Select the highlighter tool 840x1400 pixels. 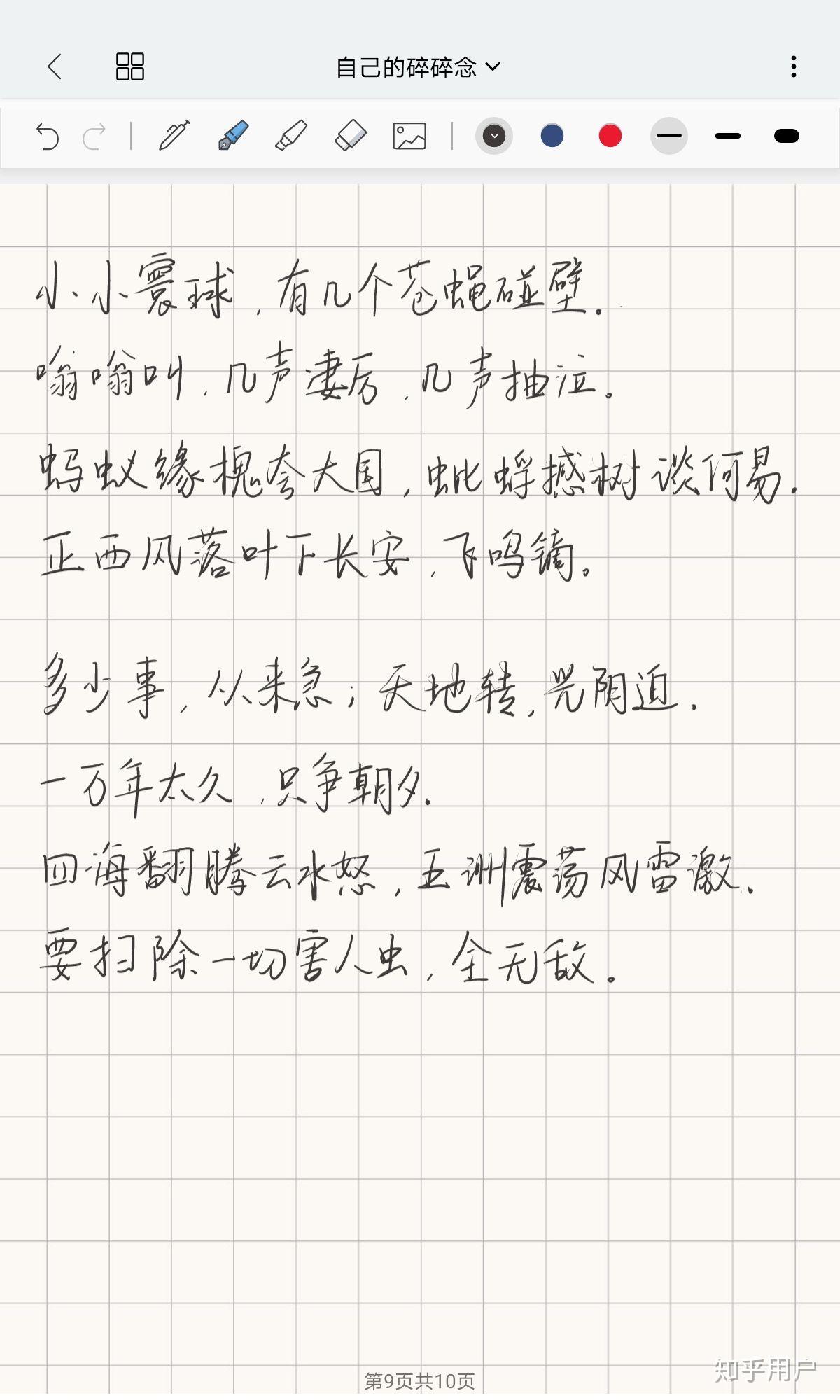[x=291, y=135]
